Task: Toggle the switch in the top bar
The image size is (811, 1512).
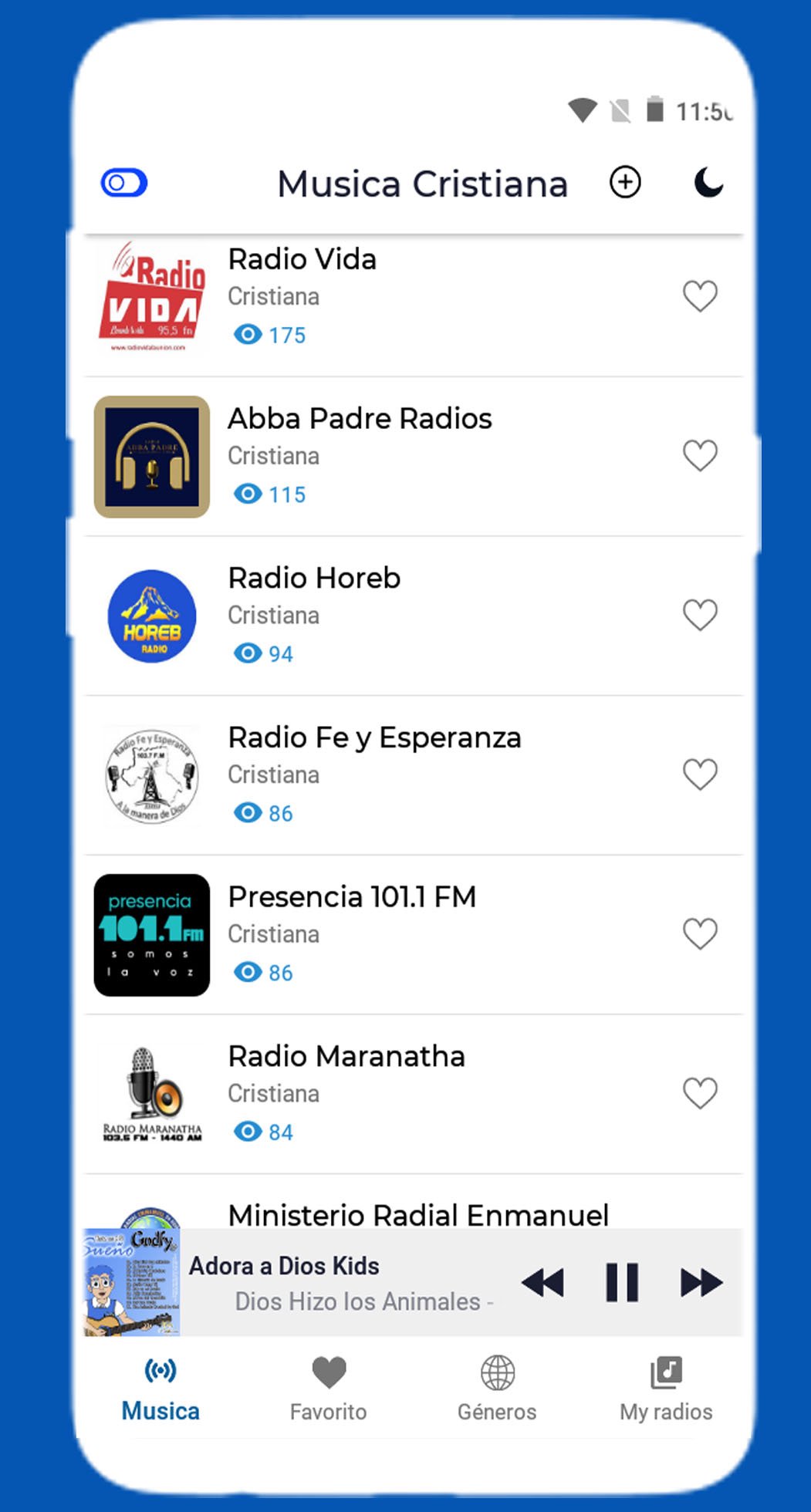Action: (124, 183)
